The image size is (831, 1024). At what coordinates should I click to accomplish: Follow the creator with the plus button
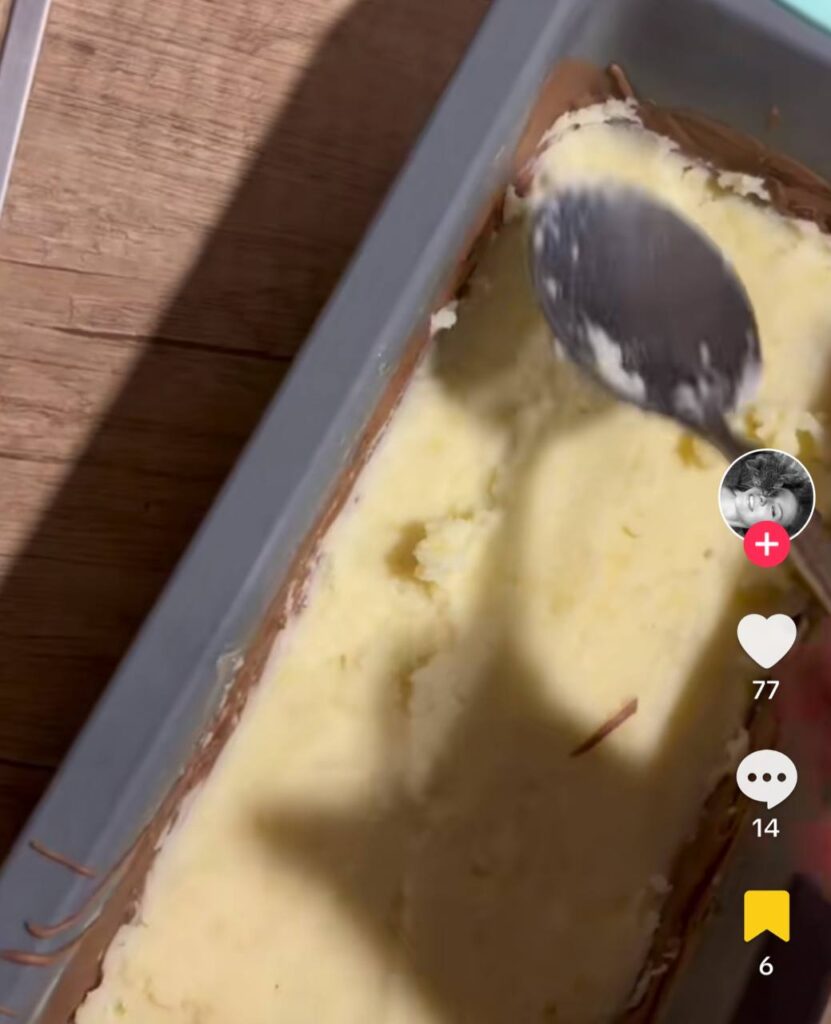pos(767,545)
